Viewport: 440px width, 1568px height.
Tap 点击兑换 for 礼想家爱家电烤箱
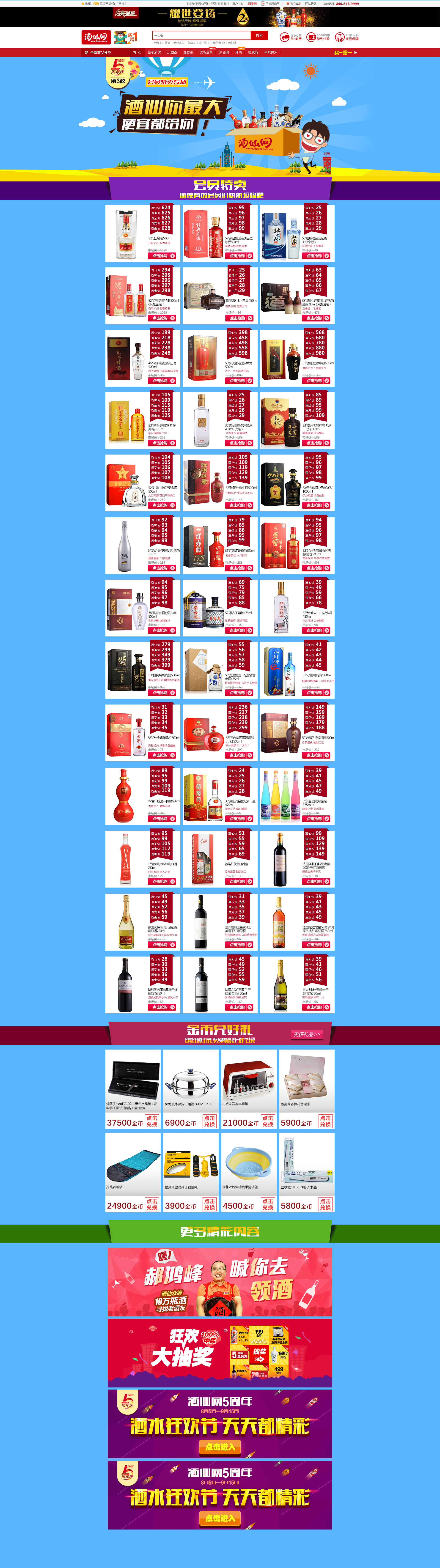coord(268,1121)
